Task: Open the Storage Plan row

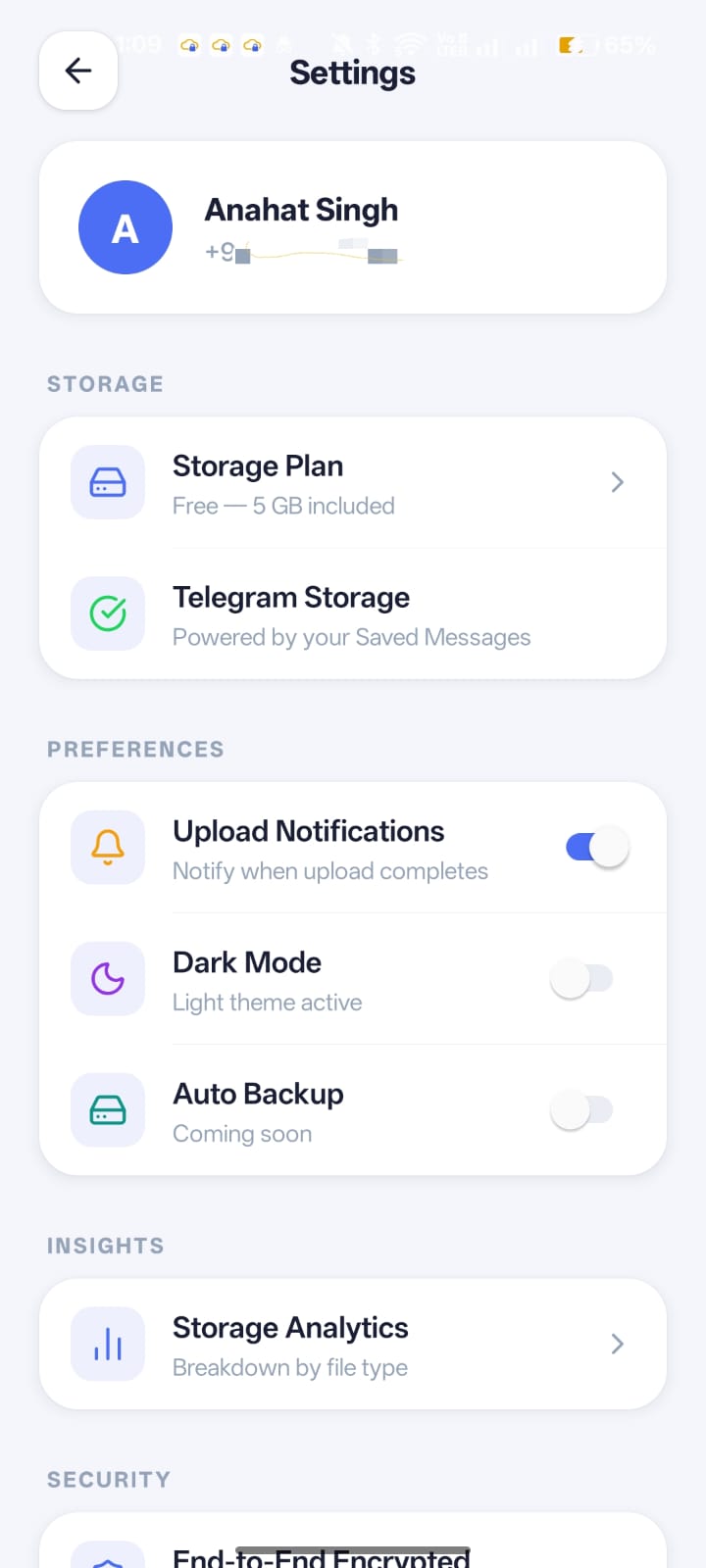Action: (x=353, y=483)
